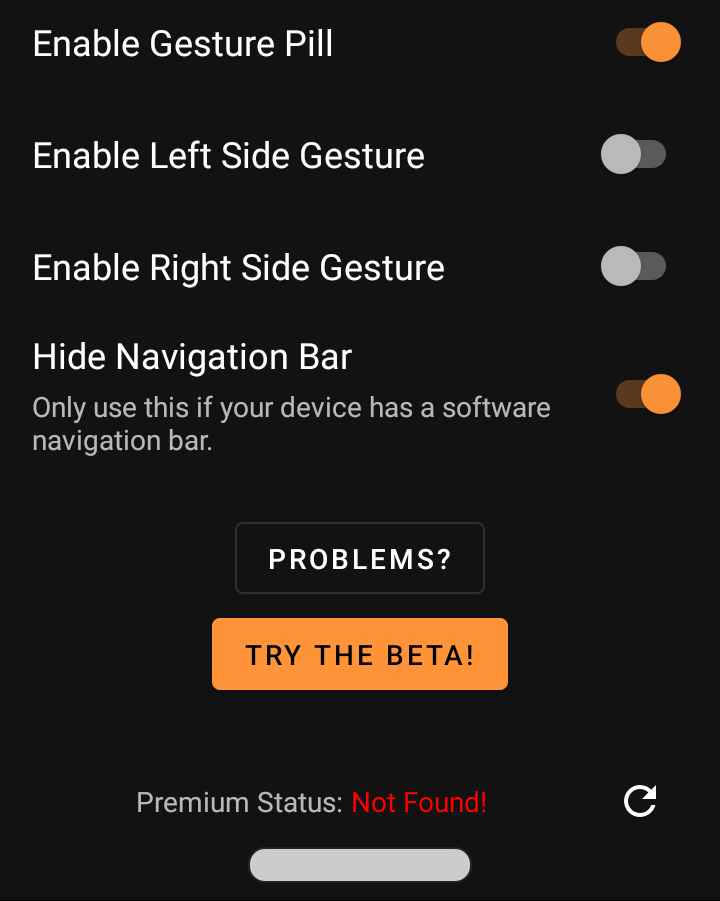Viewport: 720px width, 901px height.
Task: Tap the gesture pill at bottom
Action: (x=360, y=865)
